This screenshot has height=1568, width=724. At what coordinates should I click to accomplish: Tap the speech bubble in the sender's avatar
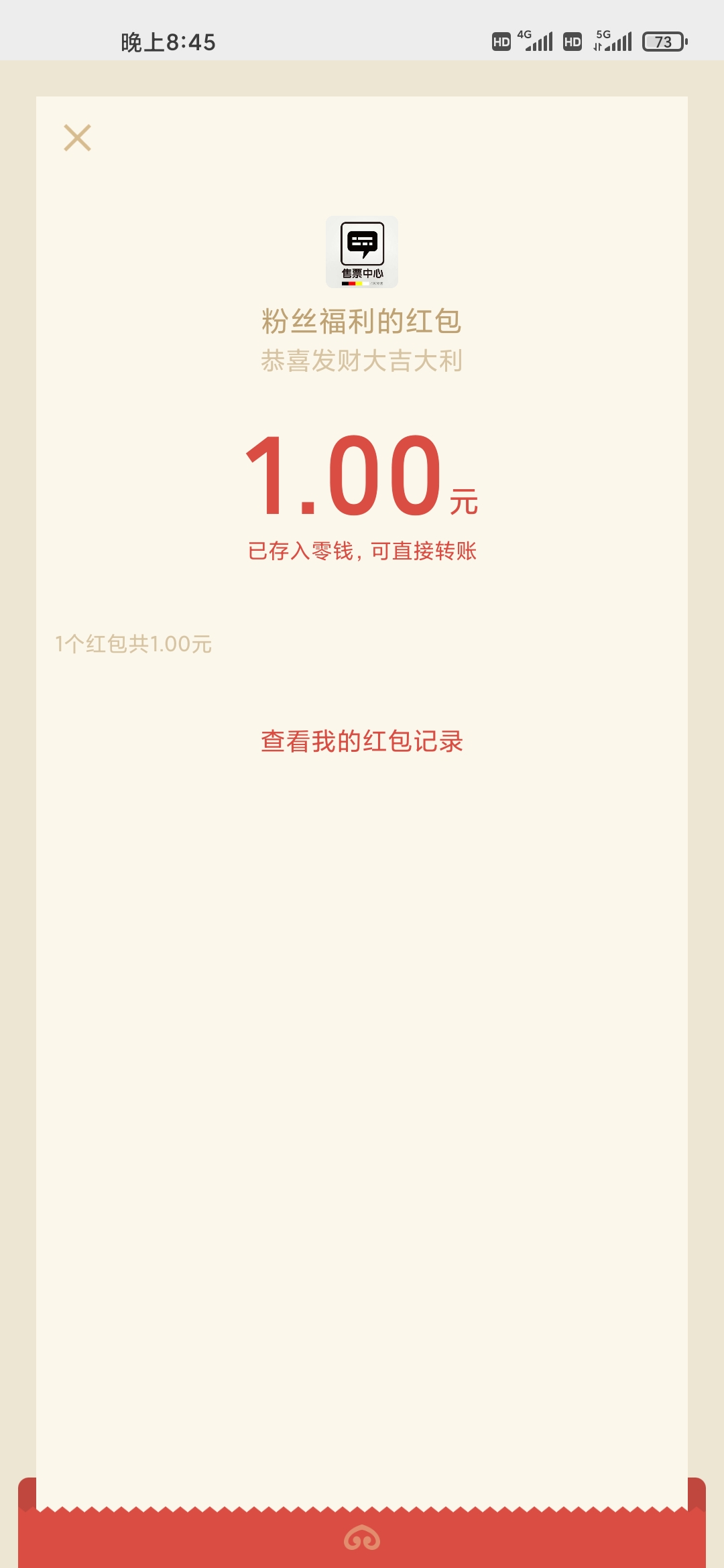tap(362, 241)
